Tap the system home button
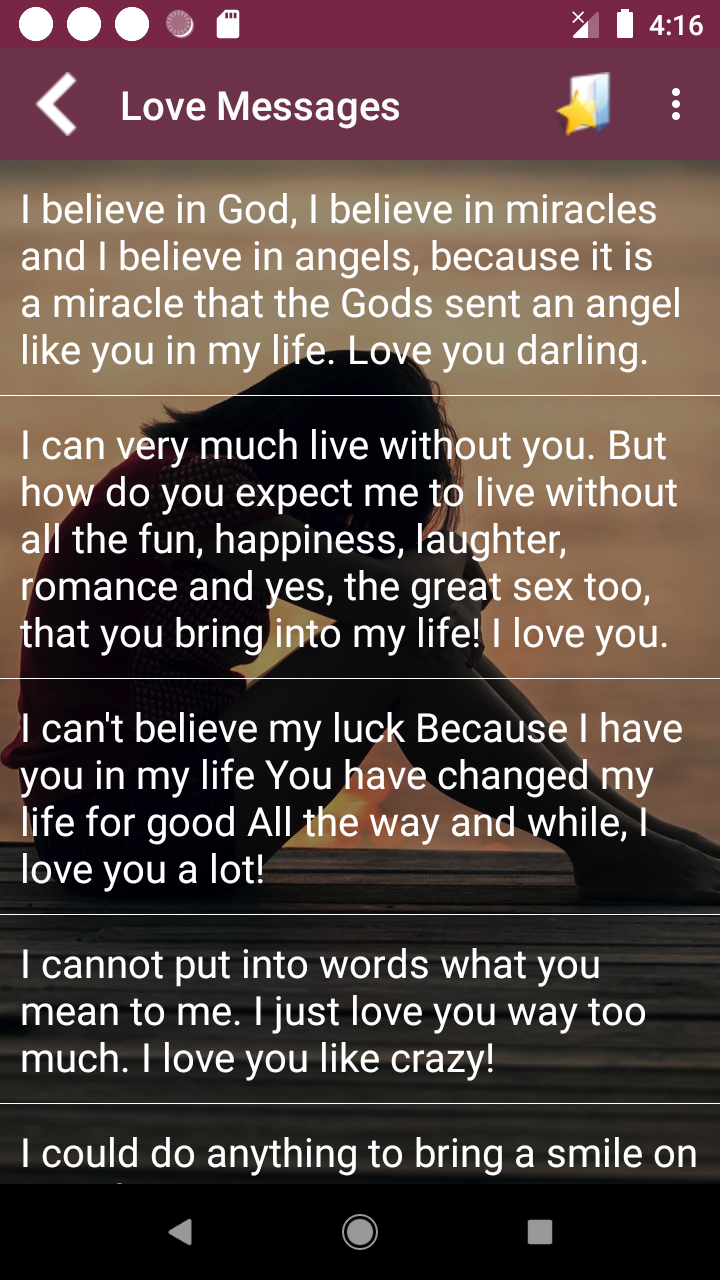The image size is (720, 1280). [360, 1232]
